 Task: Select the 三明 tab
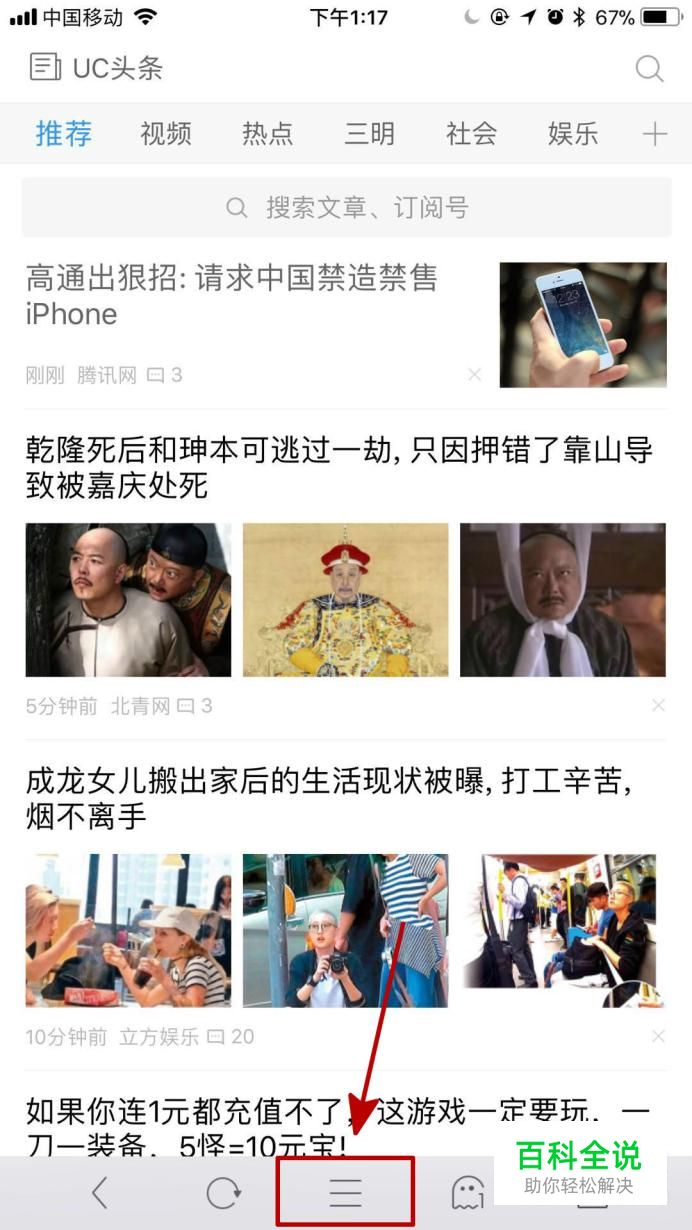370,134
